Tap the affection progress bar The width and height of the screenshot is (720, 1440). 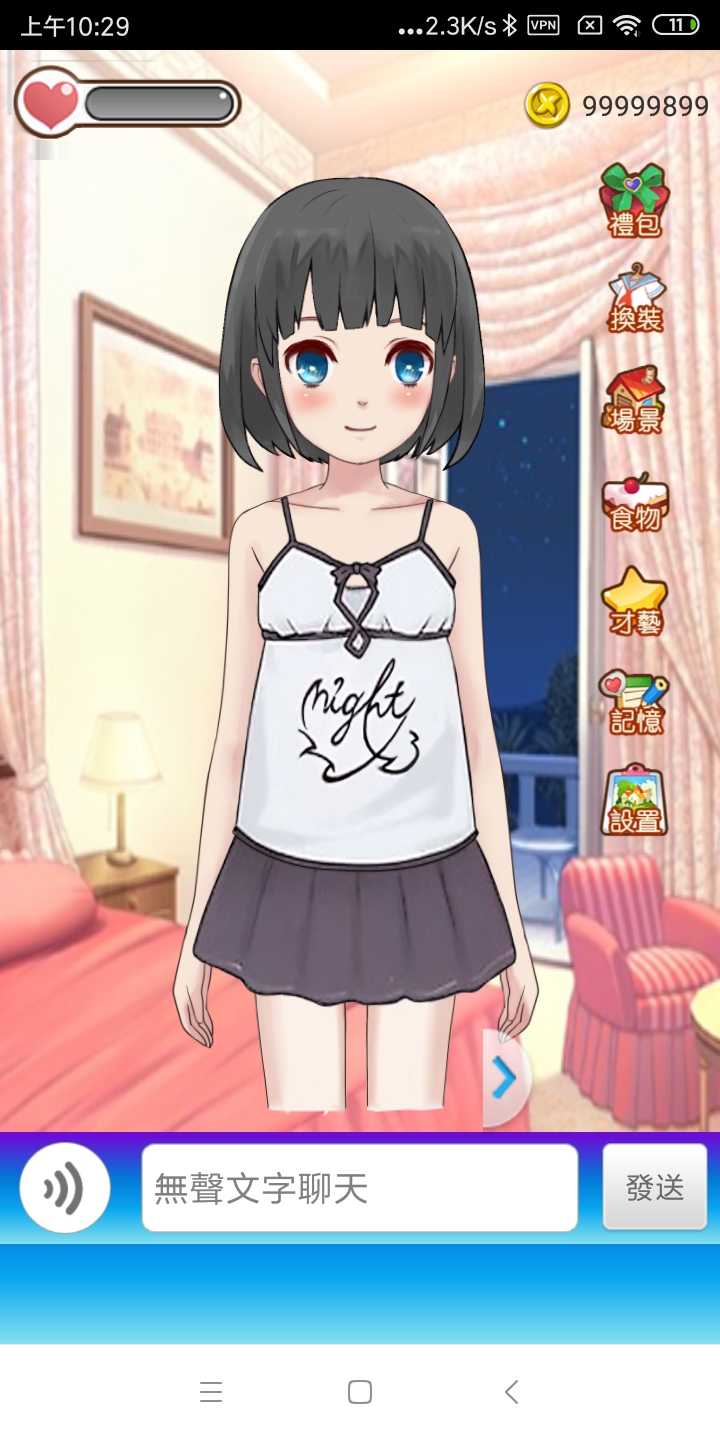click(155, 102)
